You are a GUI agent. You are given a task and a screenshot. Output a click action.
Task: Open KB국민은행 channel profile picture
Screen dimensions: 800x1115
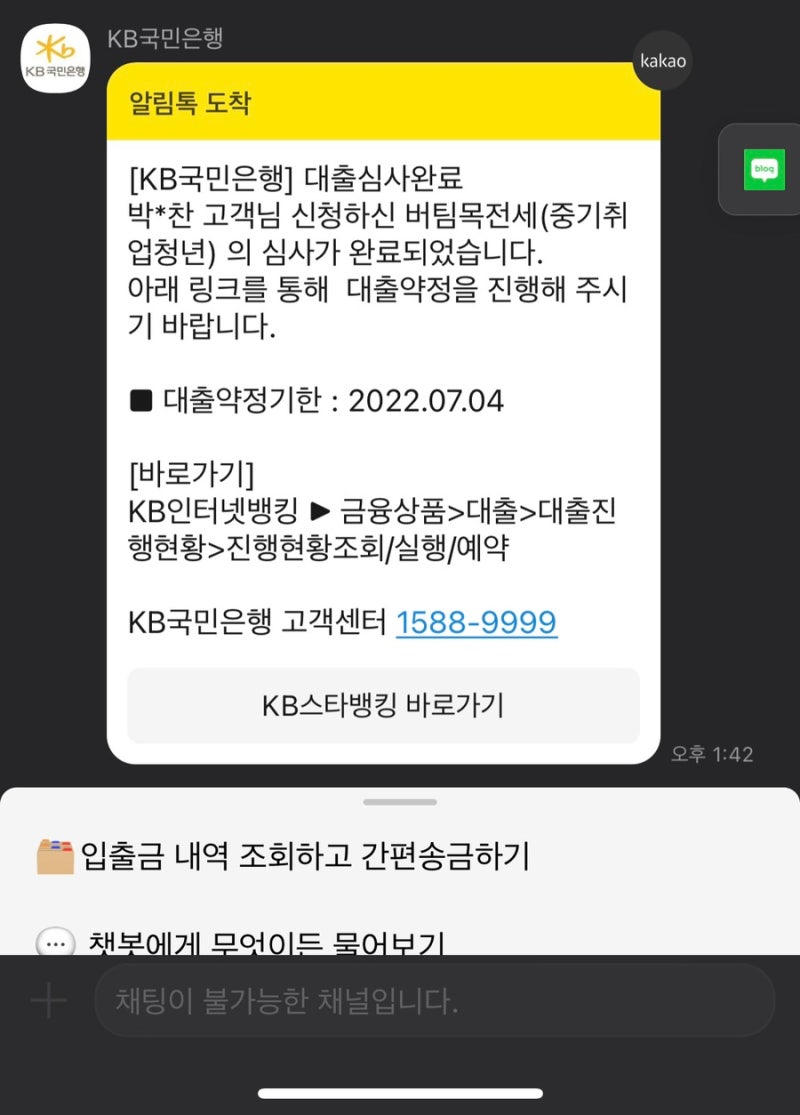(x=56, y=58)
